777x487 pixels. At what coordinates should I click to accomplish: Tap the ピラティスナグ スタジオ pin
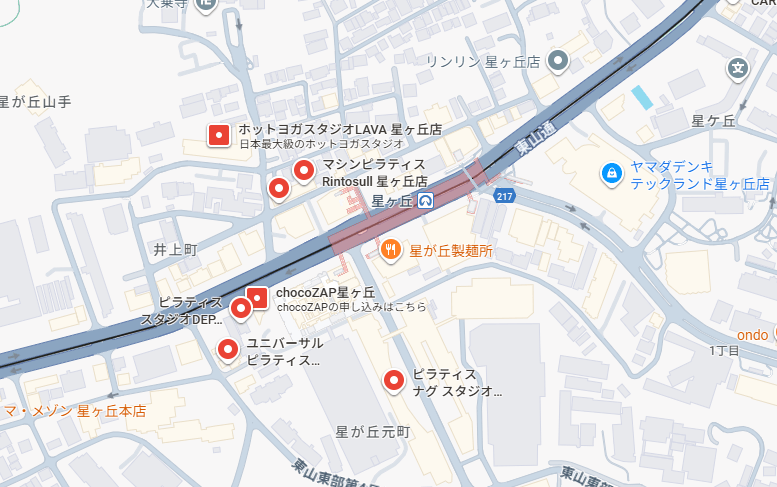394,380
